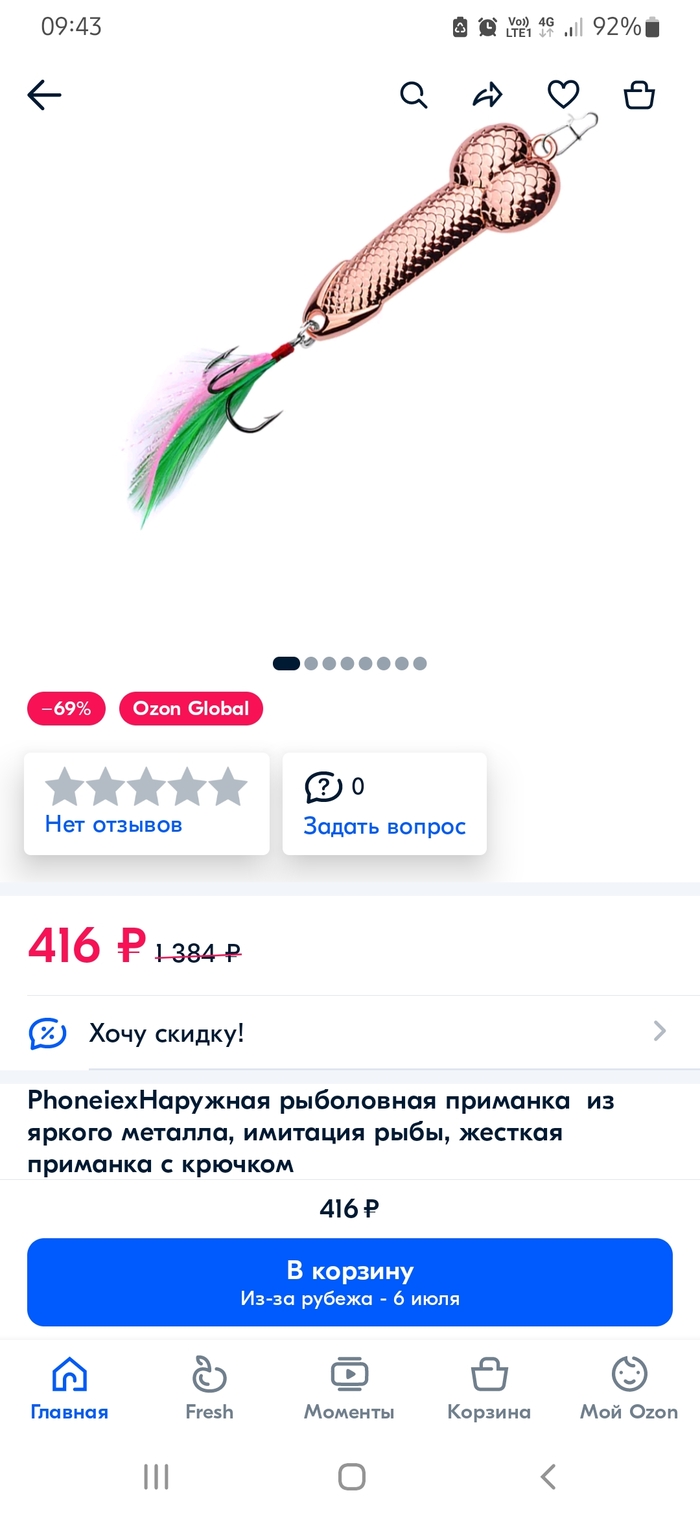Viewport: 700px width, 1517px height.
Task: Open system recent apps
Action: coord(156,1476)
